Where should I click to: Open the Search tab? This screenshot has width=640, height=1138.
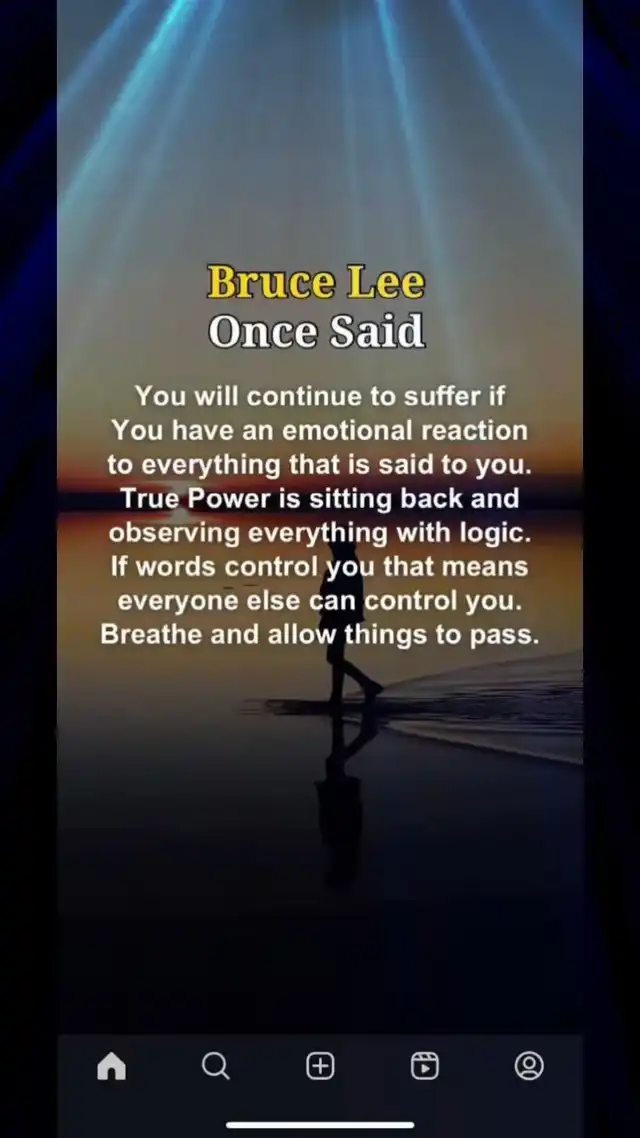pyautogui.click(x=216, y=1066)
